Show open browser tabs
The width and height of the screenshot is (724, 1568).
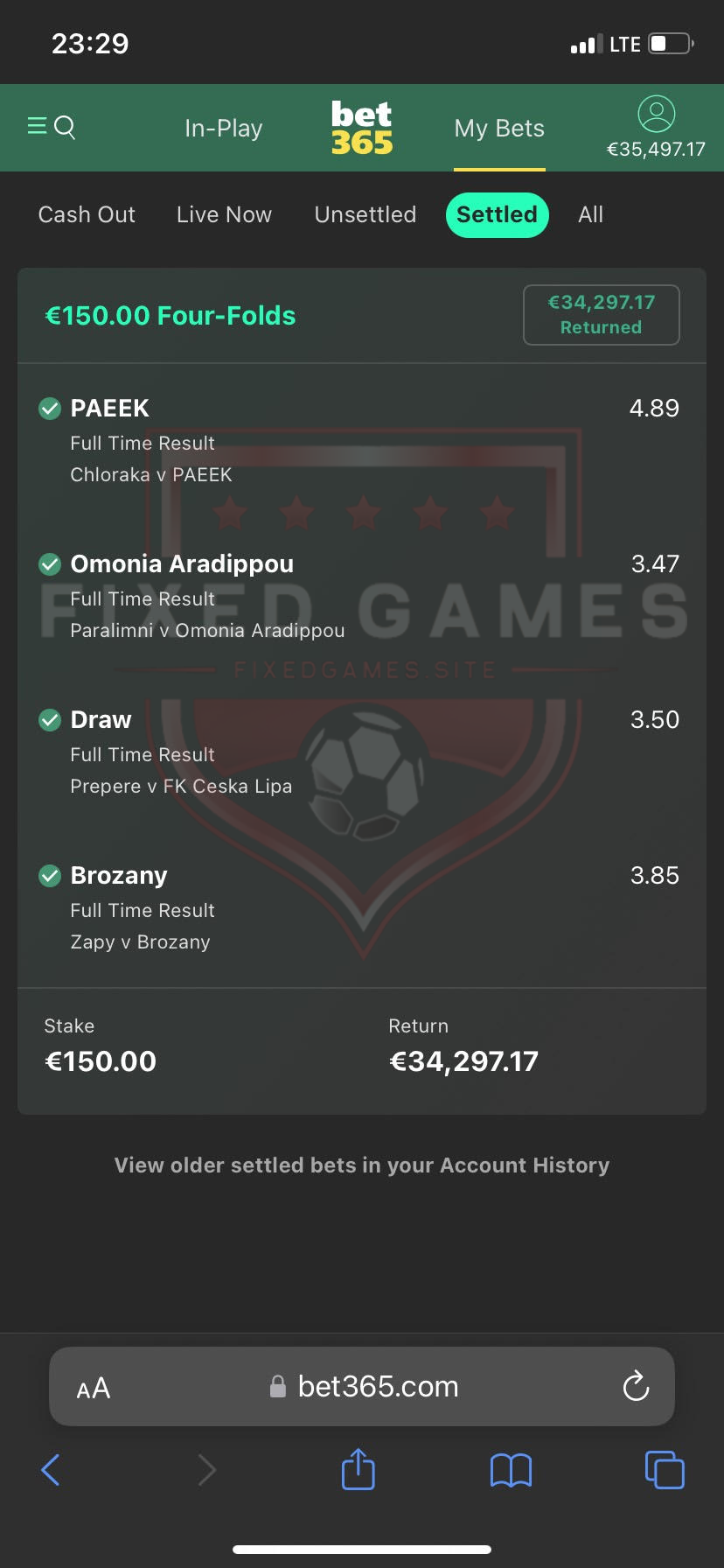[x=665, y=1470]
